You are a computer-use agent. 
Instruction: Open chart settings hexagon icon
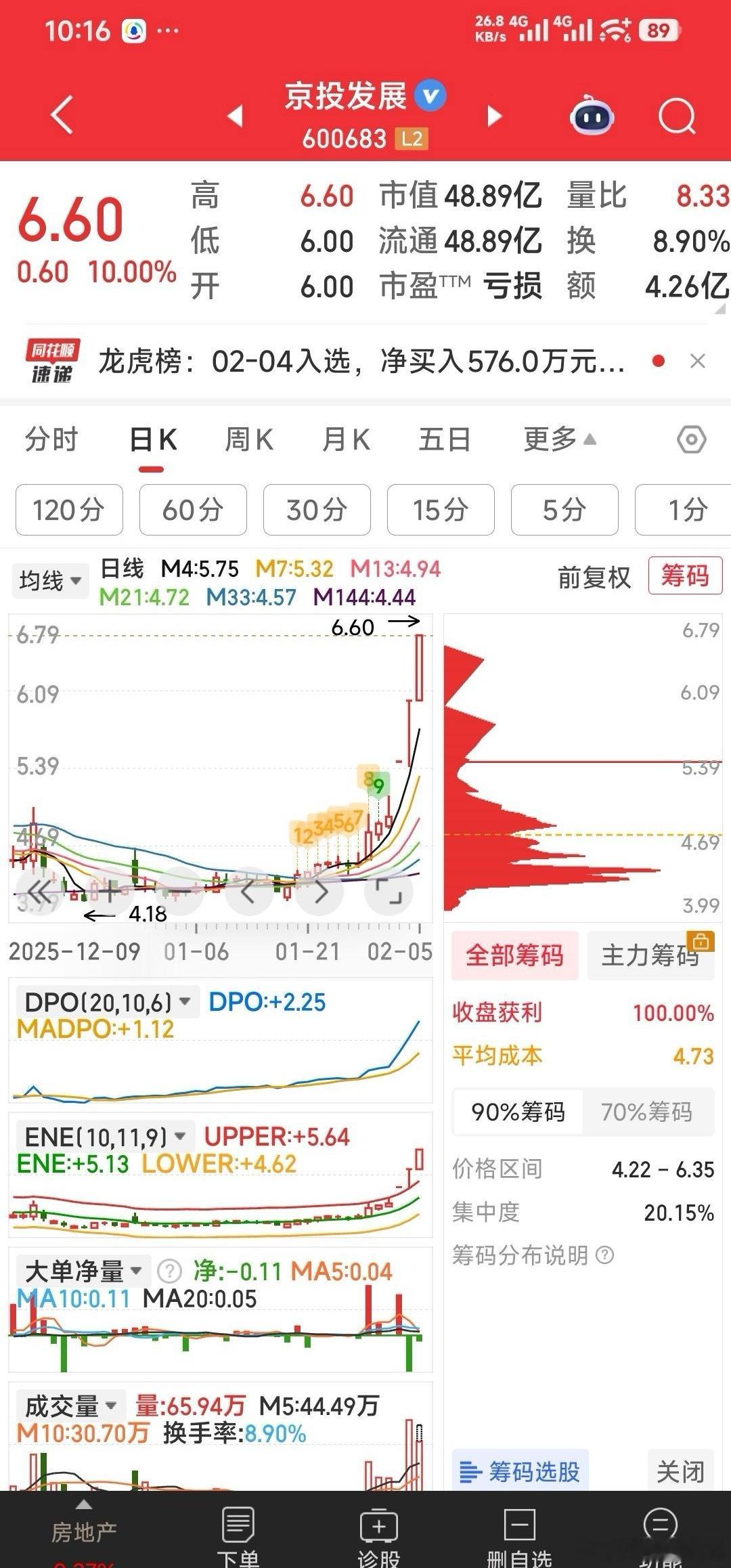(x=692, y=440)
